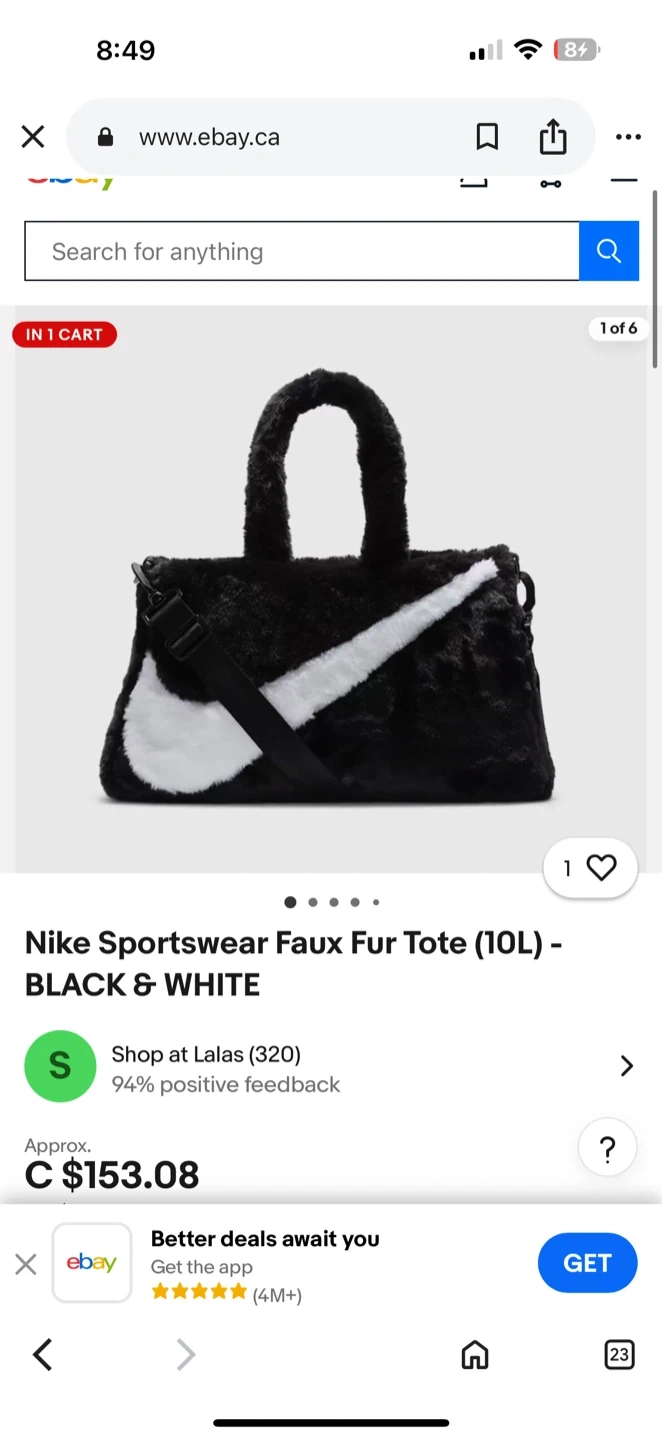Image resolution: width=662 pixels, height=1440 pixels.
Task: Open the browser's three-dot menu
Action: point(628,137)
